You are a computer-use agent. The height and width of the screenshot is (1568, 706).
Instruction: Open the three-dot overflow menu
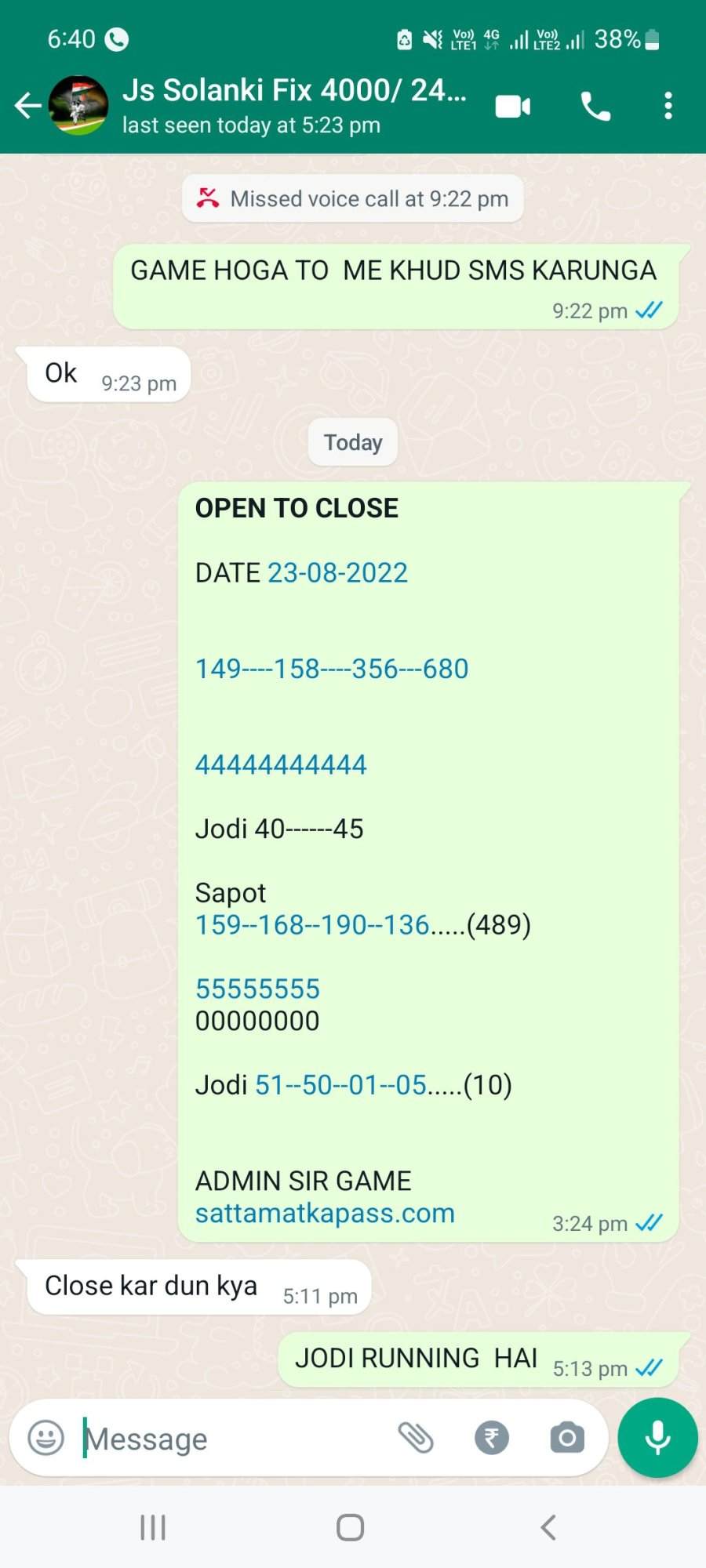[668, 106]
